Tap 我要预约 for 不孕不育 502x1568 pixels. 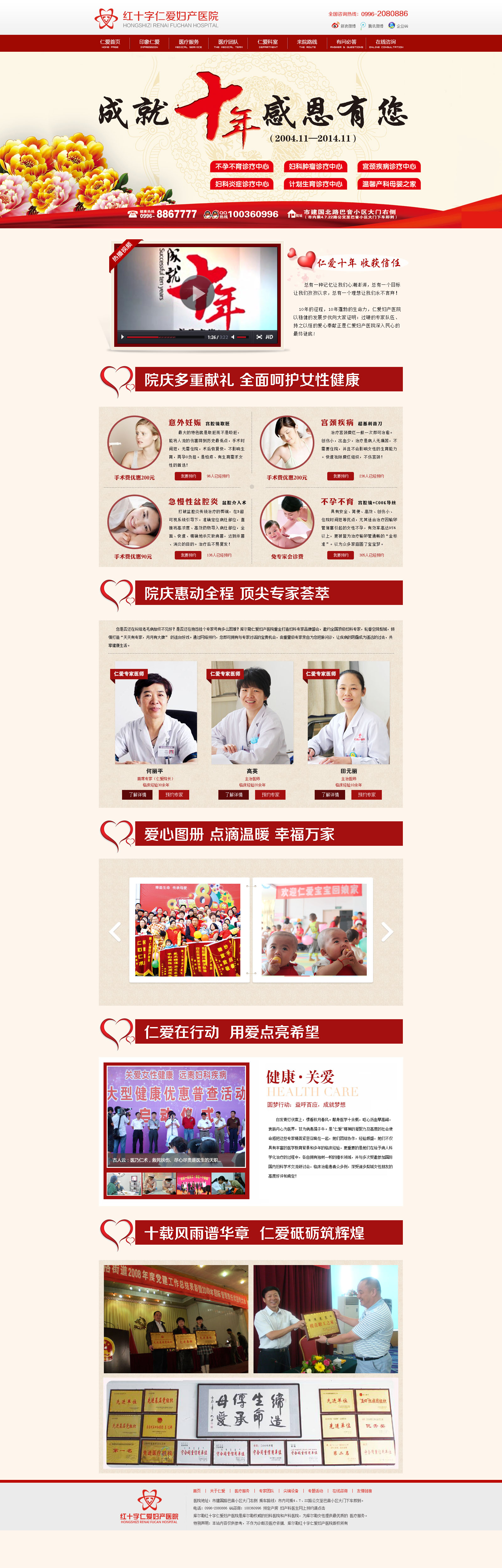point(340,555)
